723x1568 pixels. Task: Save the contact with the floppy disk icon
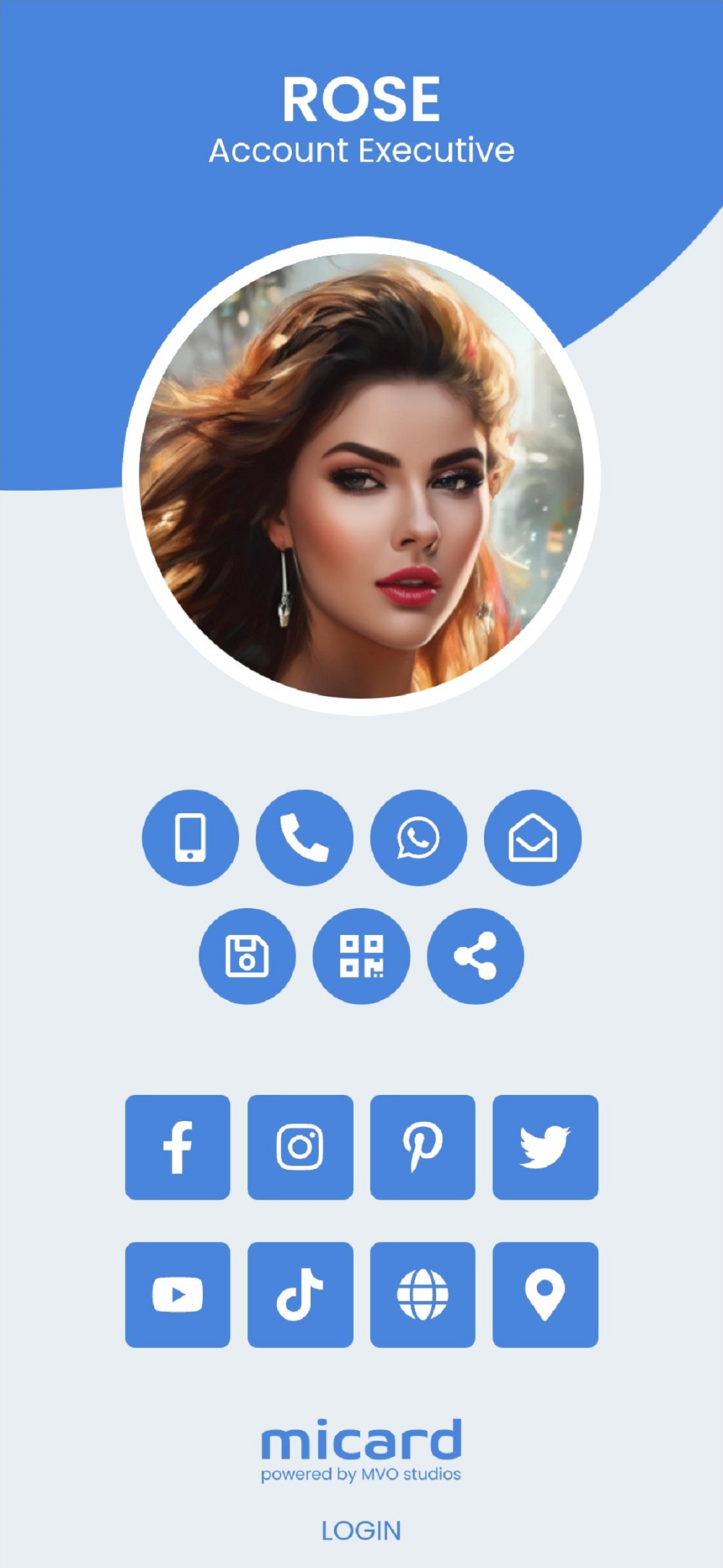(x=247, y=955)
